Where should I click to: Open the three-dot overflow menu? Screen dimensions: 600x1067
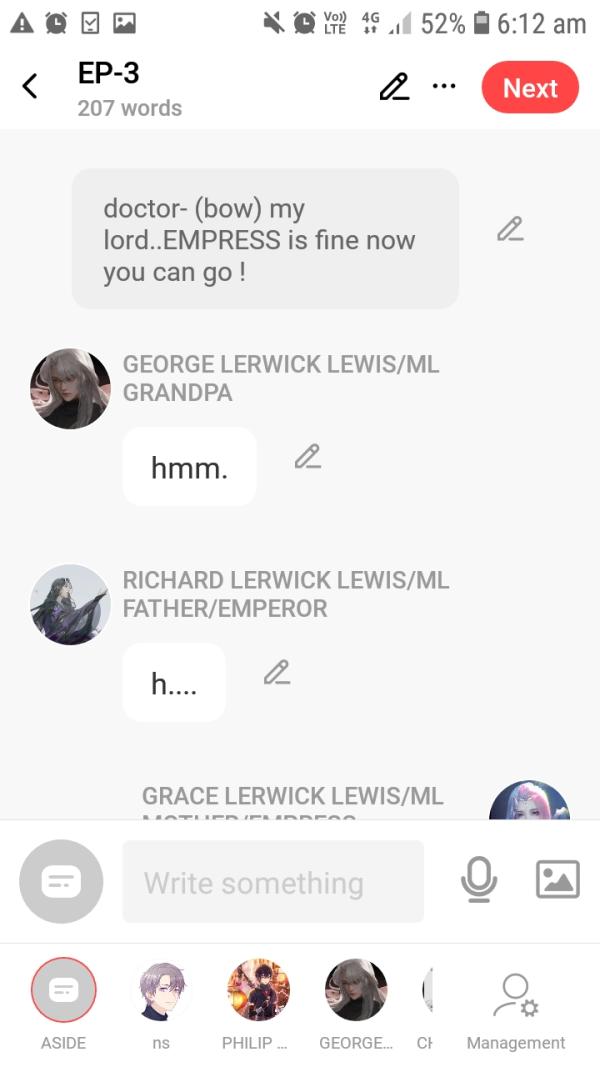click(x=444, y=86)
